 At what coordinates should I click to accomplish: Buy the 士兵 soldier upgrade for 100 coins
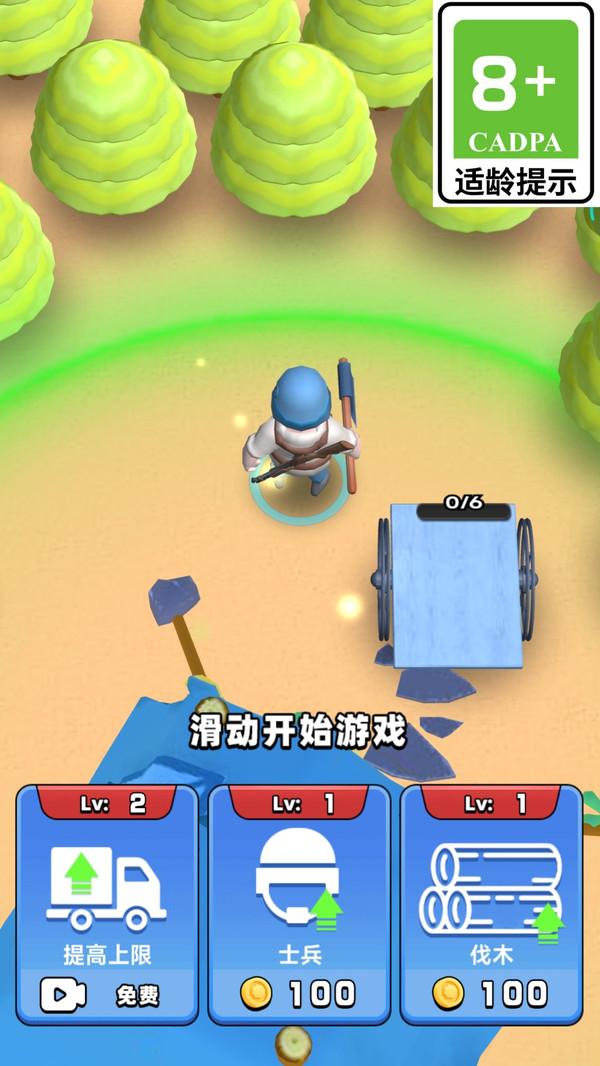(x=299, y=993)
